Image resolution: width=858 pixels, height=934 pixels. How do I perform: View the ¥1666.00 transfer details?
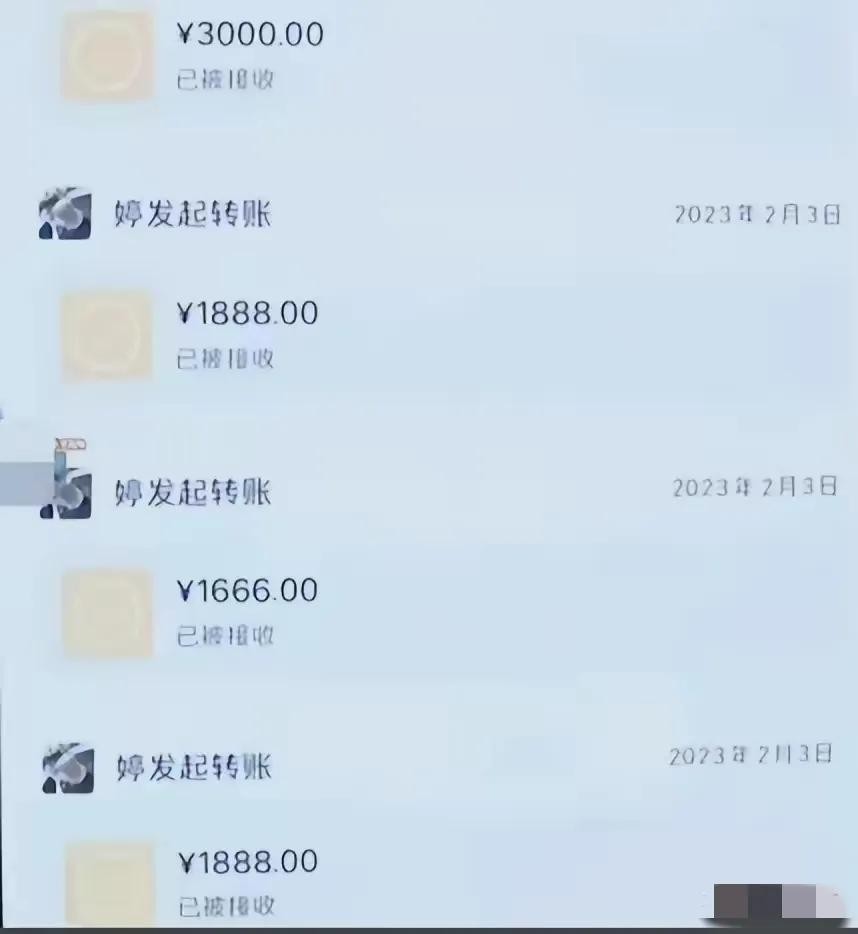pos(247,592)
